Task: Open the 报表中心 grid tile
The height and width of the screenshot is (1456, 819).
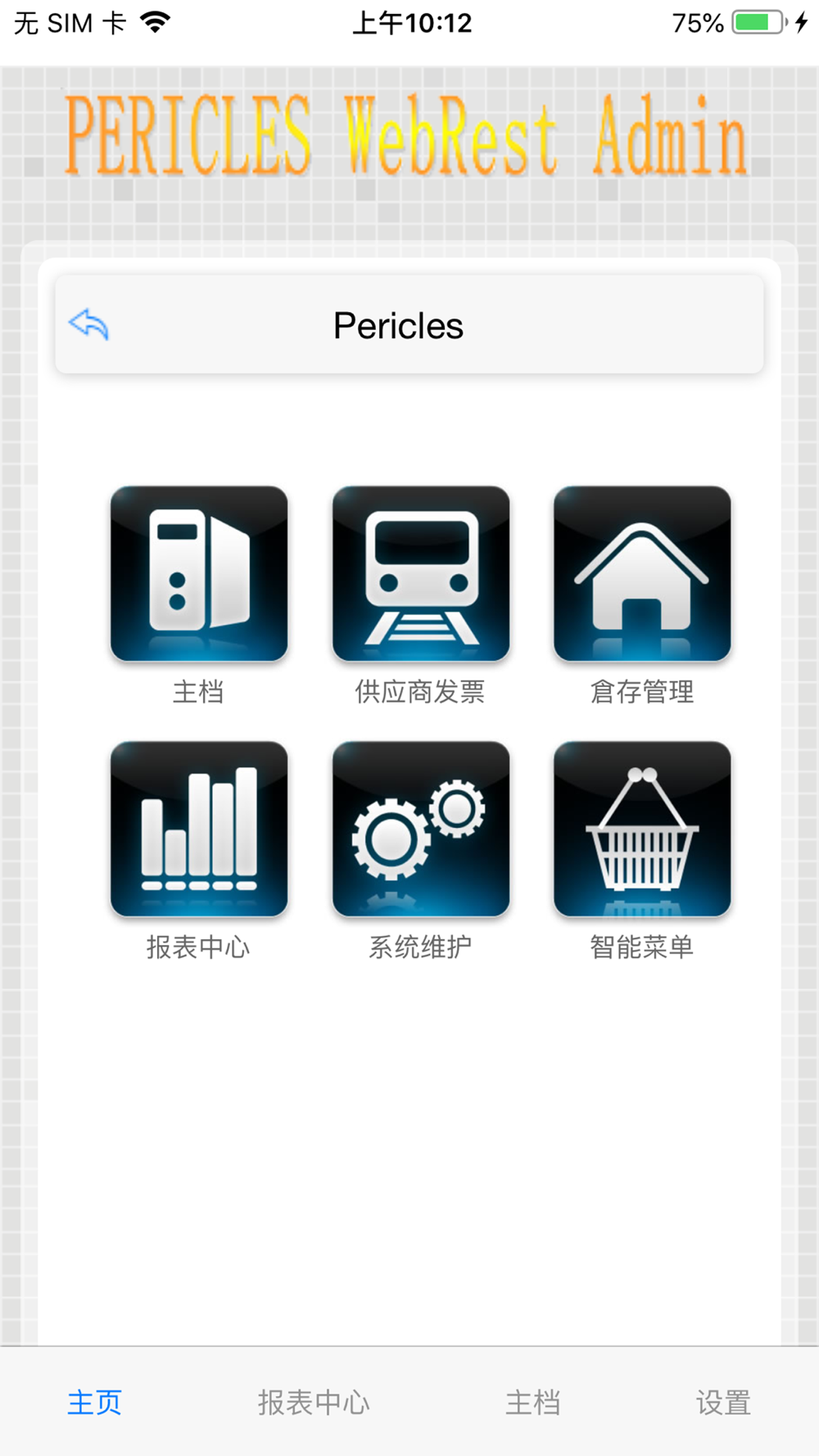Action: point(199,829)
